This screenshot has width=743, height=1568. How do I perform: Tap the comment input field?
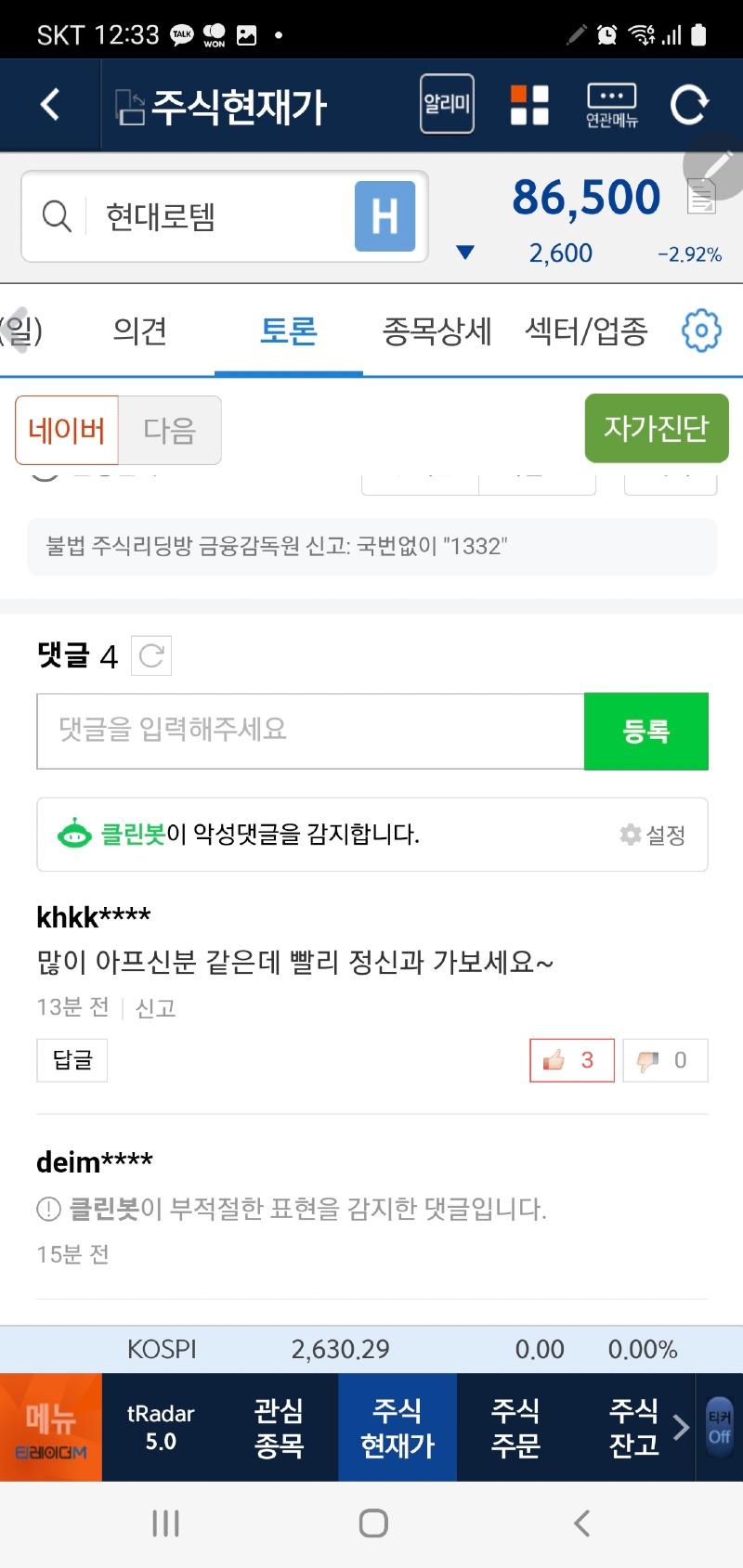click(x=310, y=731)
